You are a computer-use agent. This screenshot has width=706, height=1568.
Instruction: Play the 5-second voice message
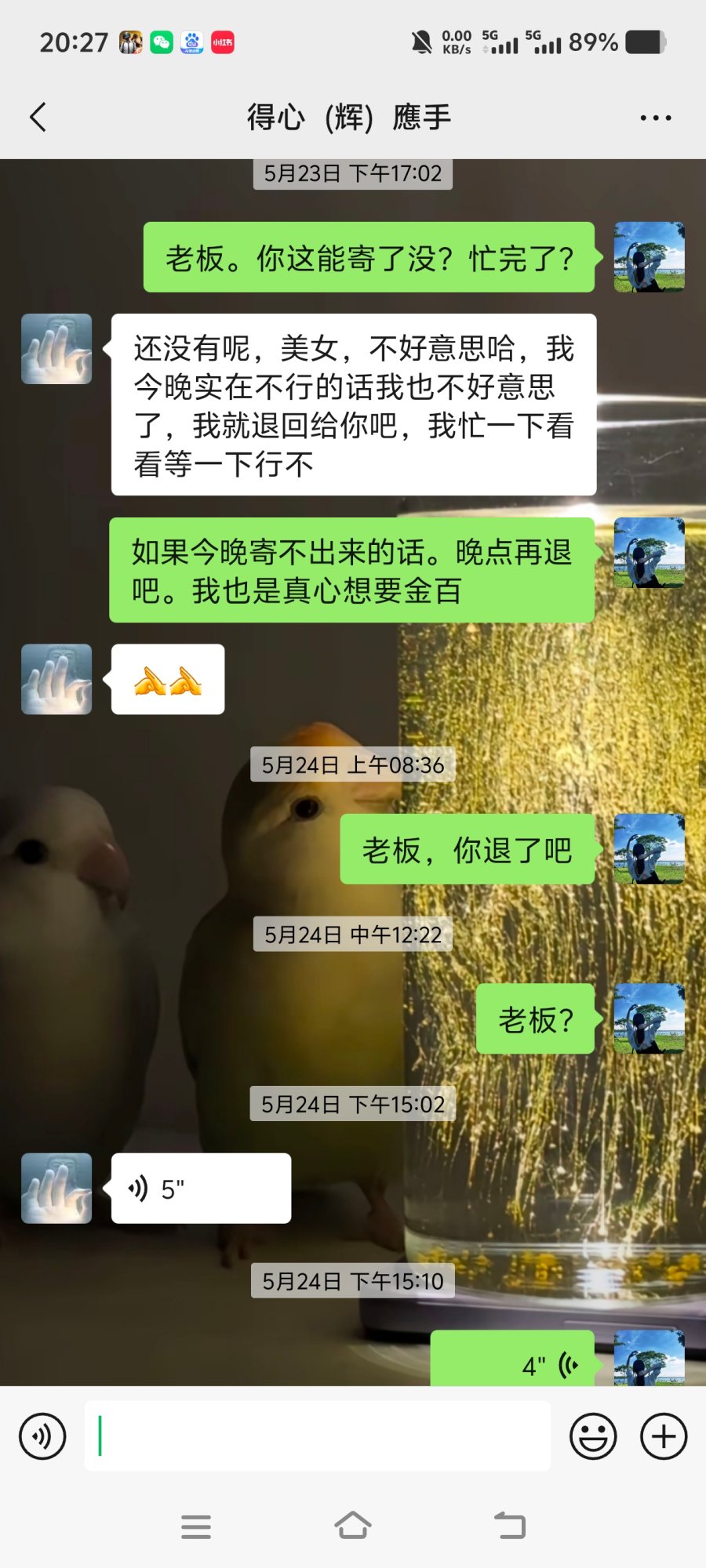pyautogui.click(x=201, y=1189)
